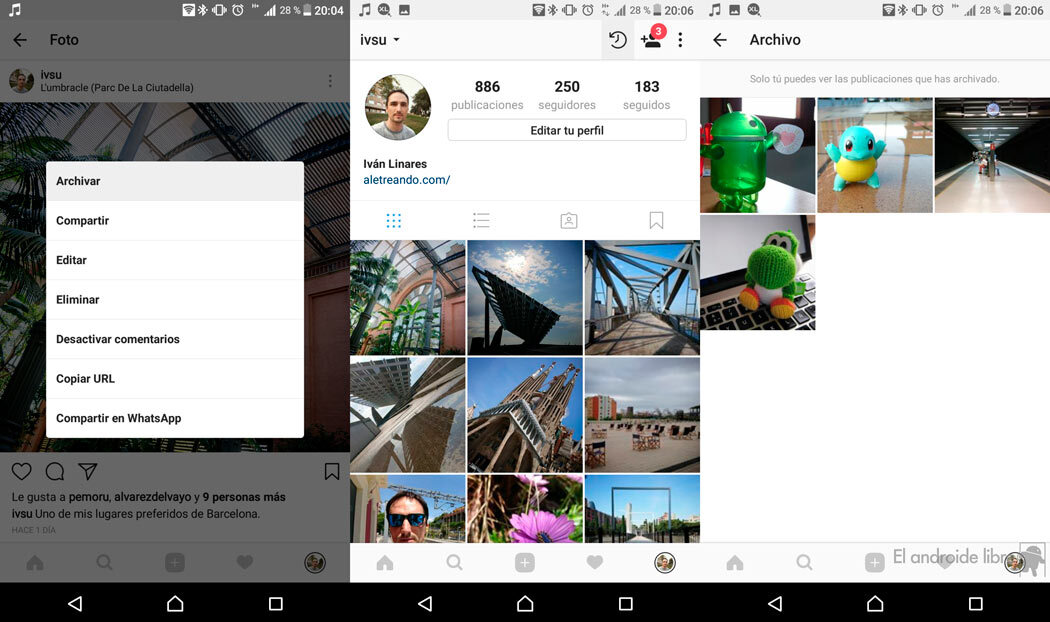Image resolution: width=1050 pixels, height=622 pixels.
Task: Switch to tagged photos tab on profile
Action: (568, 220)
